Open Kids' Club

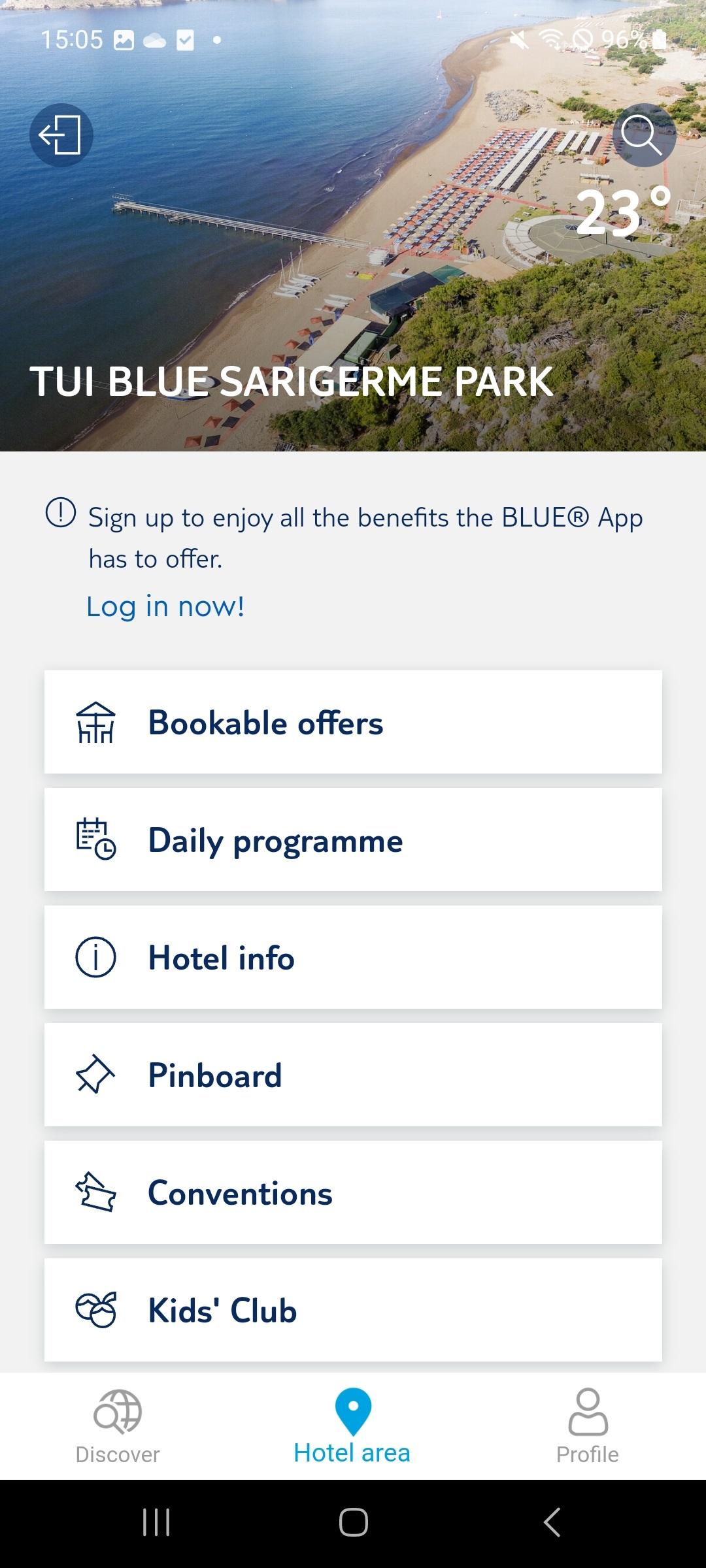tap(353, 1310)
